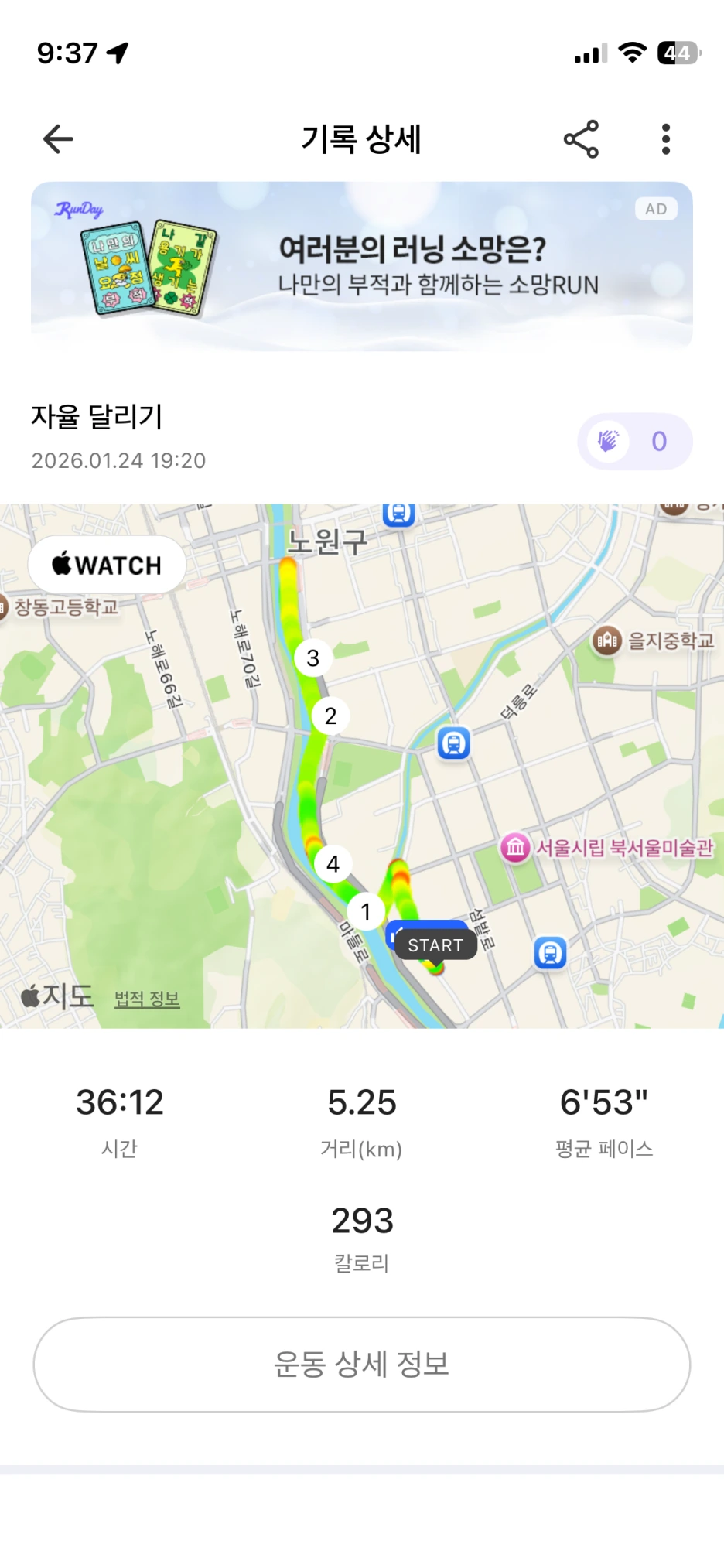Viewport: 724px width, 1568px height.
Task: Click the 을지중학교 school icon
Action: coord(610,641)
